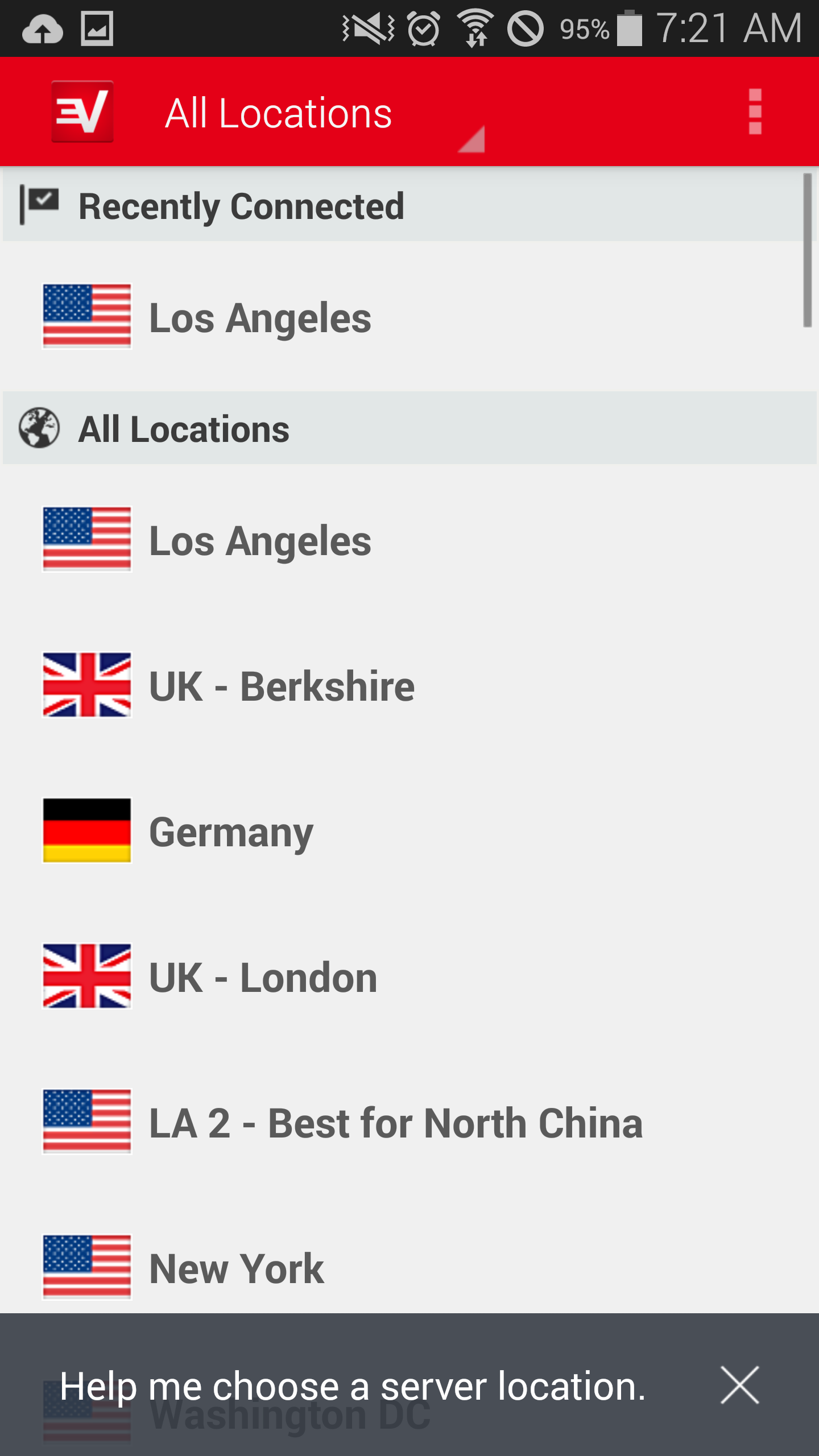Dismiss the server location help banner
This screenshot has width=819, height=1456.
[x=739, y=1385]
